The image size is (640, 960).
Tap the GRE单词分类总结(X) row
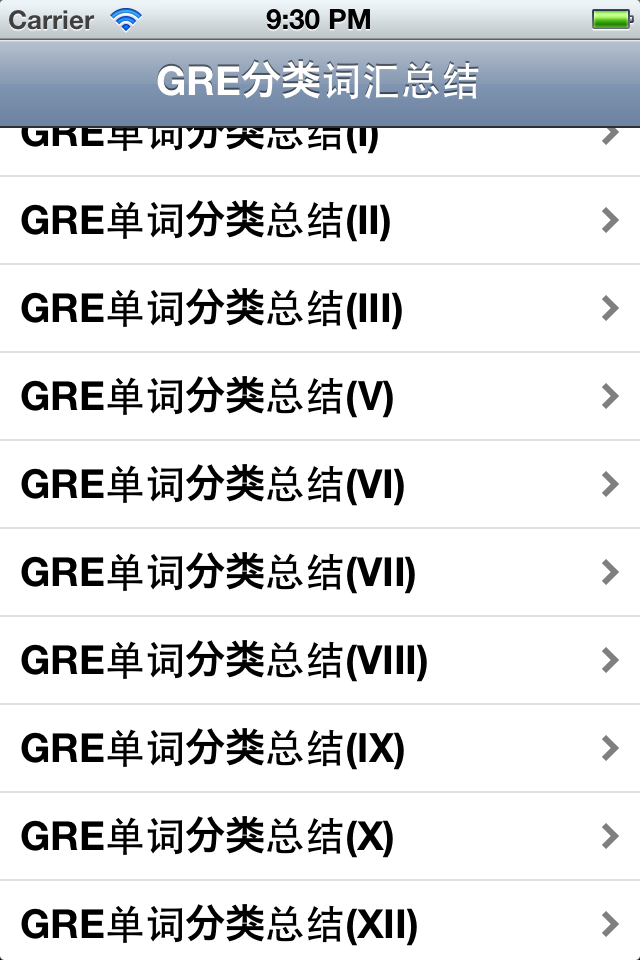(x=320, y=837)
